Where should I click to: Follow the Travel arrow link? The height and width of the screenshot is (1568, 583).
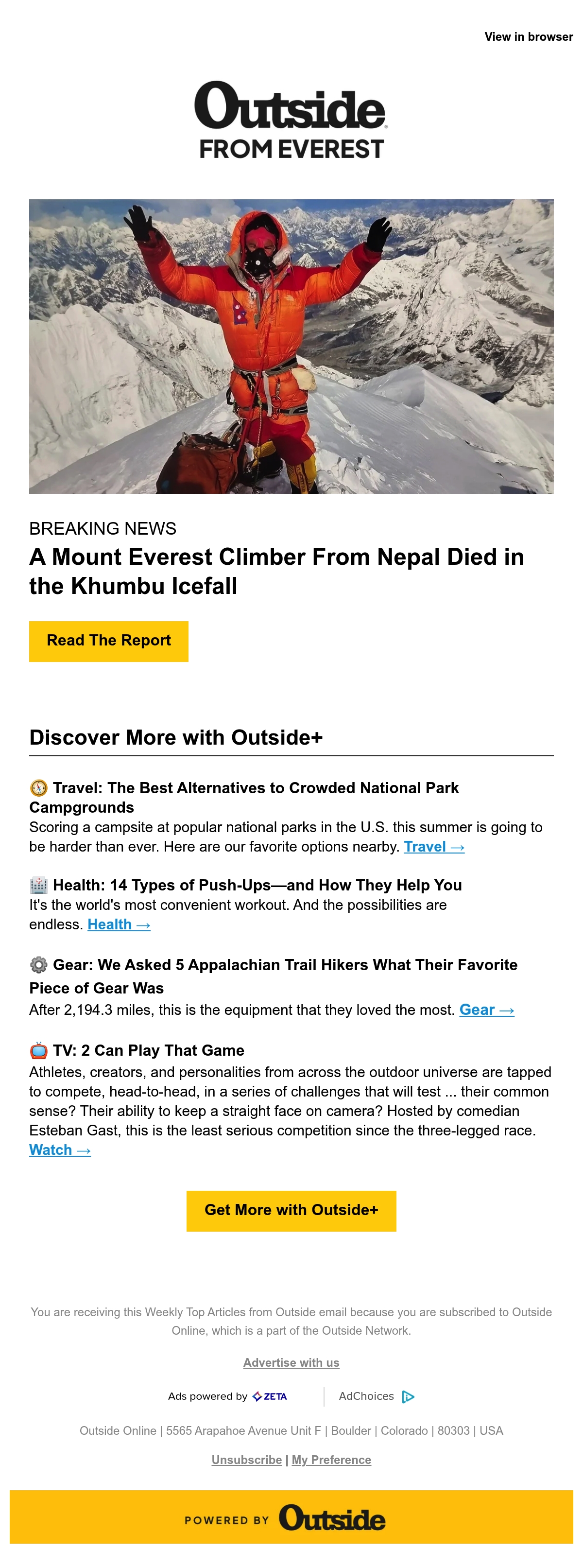434,847
